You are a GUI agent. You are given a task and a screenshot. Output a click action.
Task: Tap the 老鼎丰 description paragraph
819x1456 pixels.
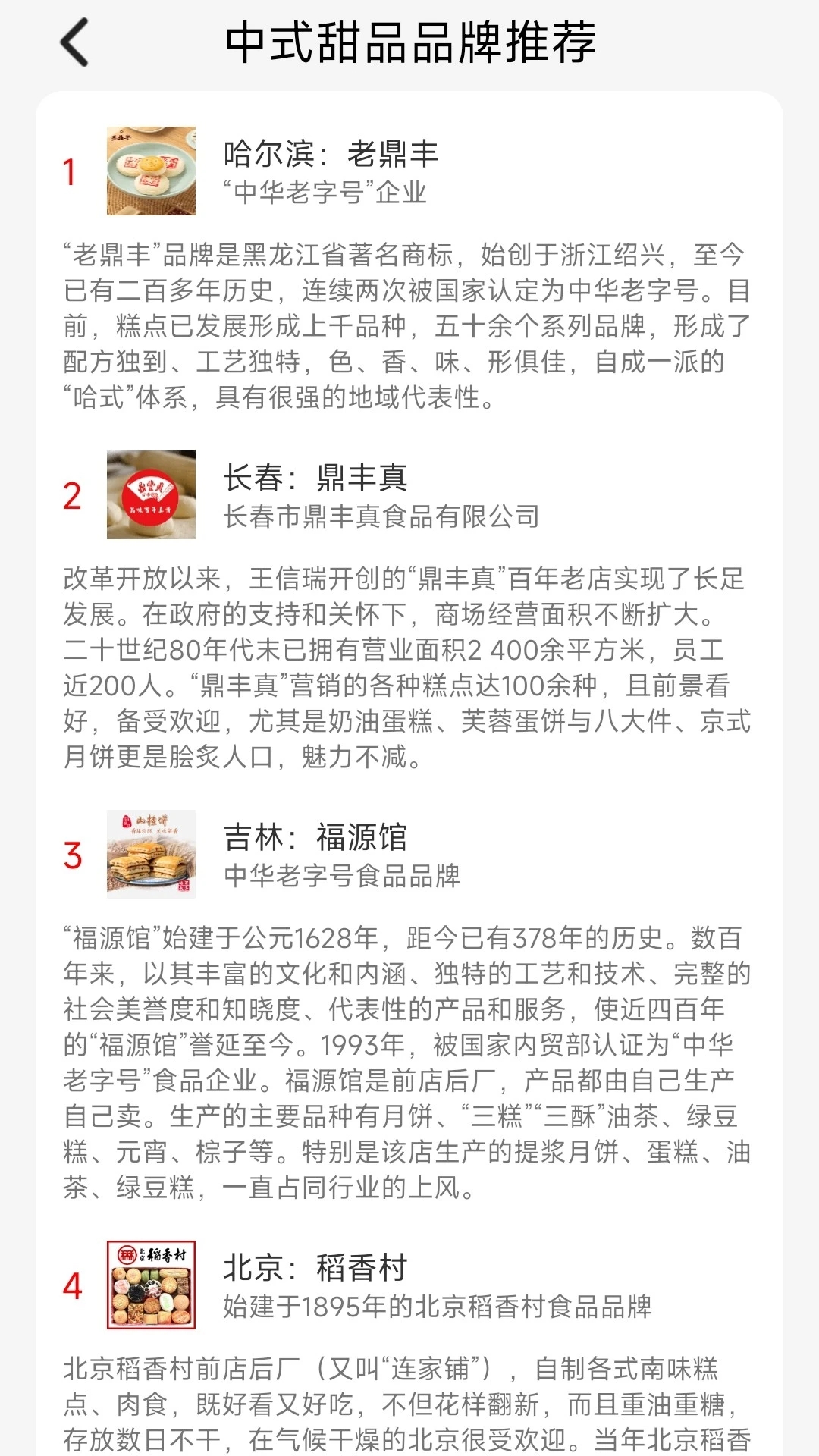point(409,326)
